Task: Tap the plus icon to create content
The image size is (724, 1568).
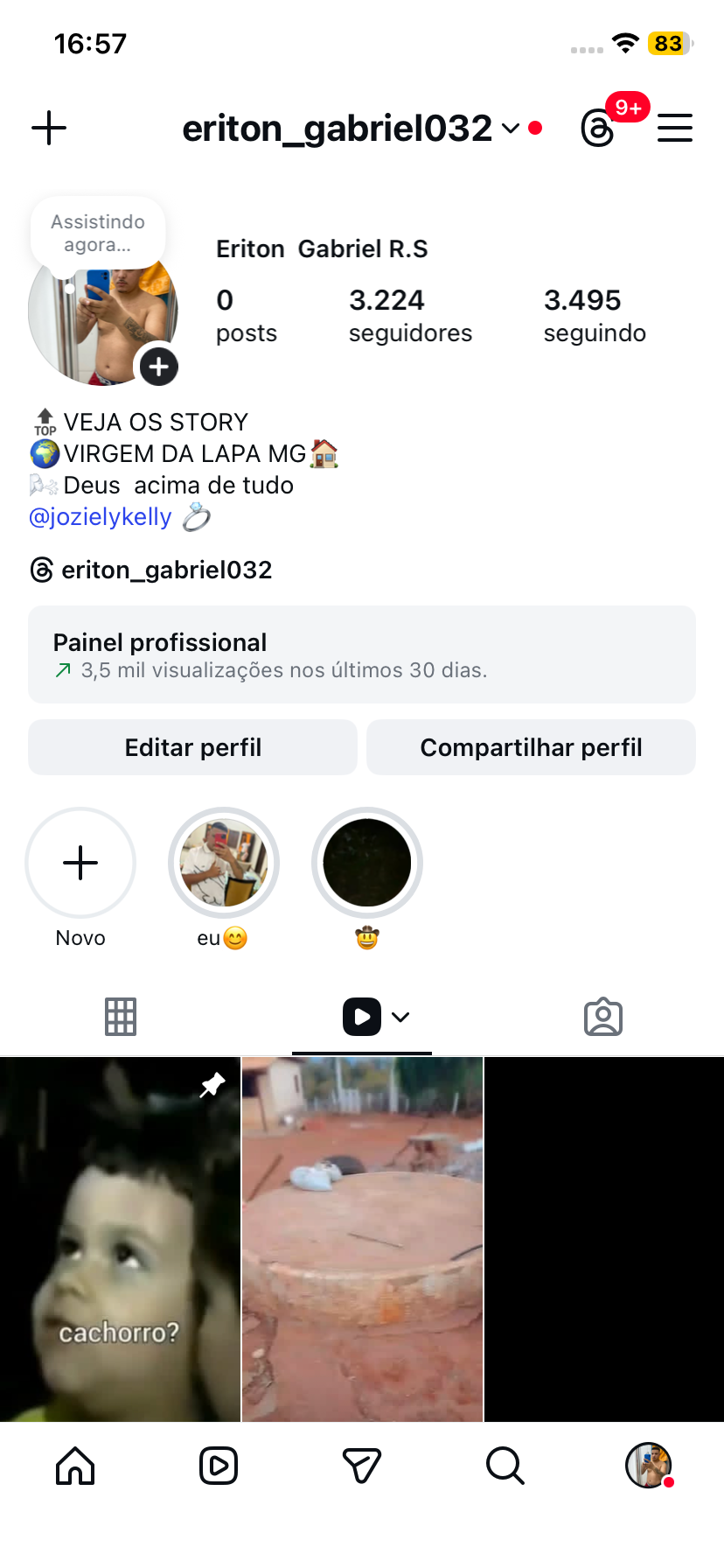Action: 49,128
